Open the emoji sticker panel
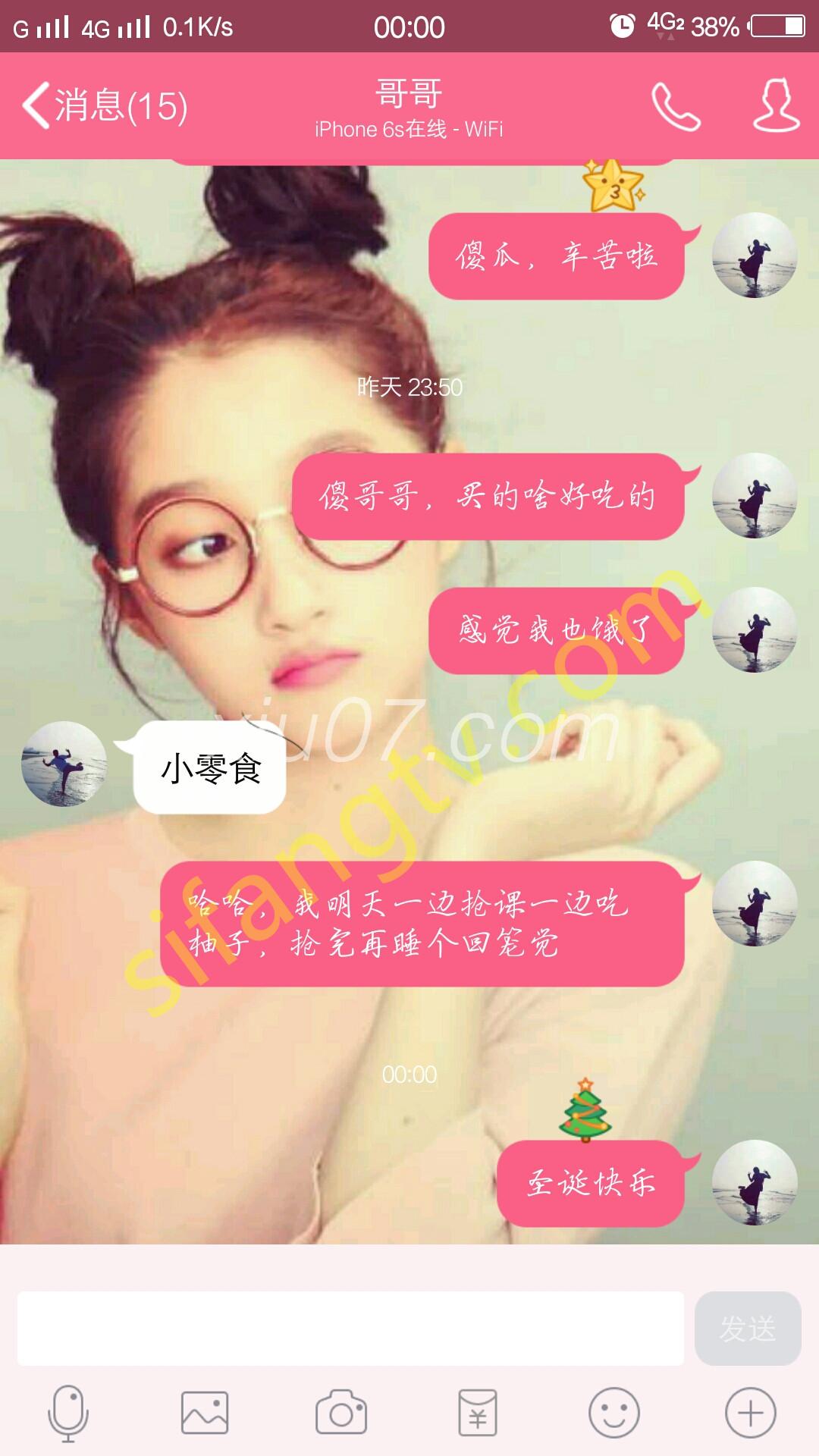Viewport: 819px width, 1456px height. [614, 1414]
